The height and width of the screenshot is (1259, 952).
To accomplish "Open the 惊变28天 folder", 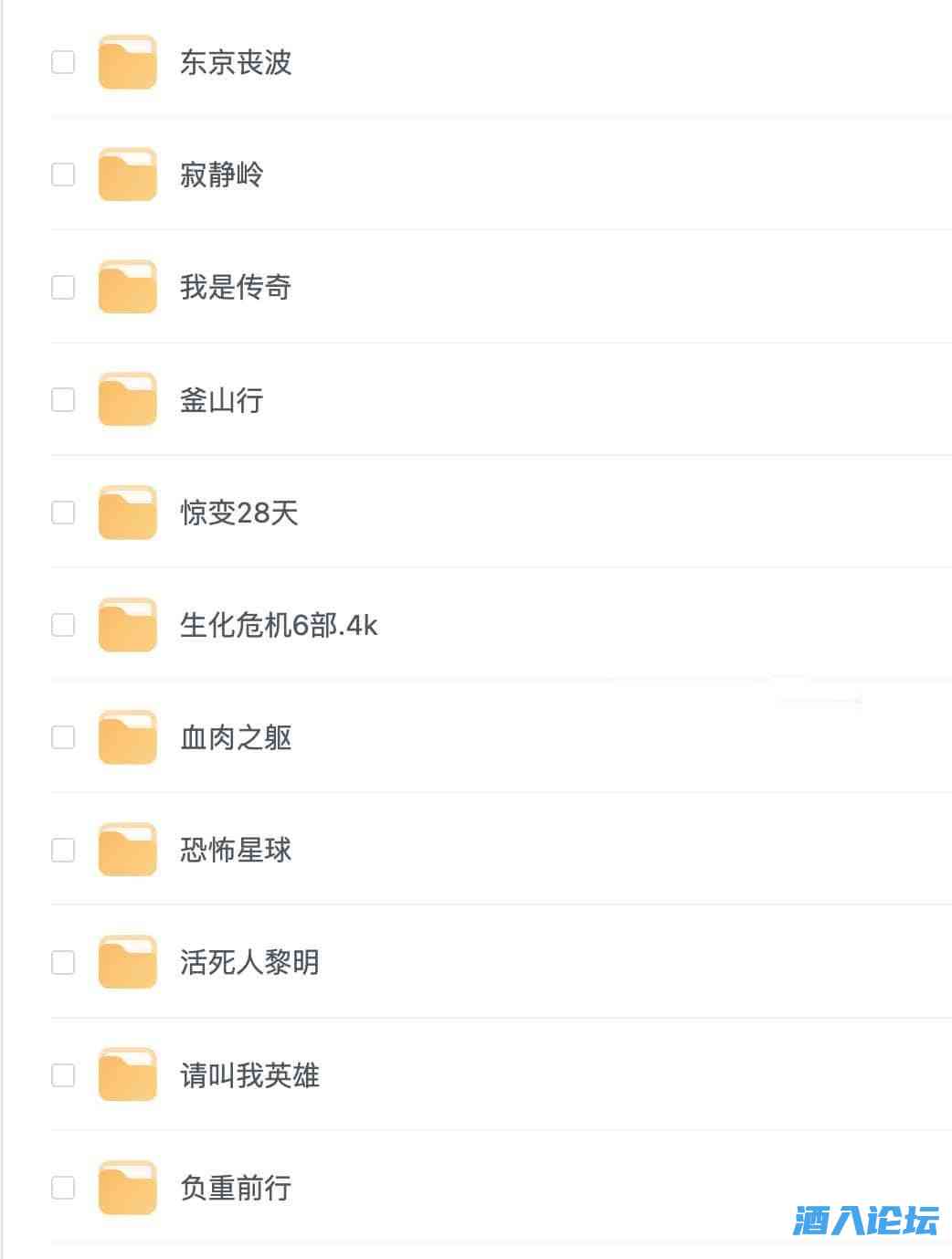I will click(x=238, y=513).
